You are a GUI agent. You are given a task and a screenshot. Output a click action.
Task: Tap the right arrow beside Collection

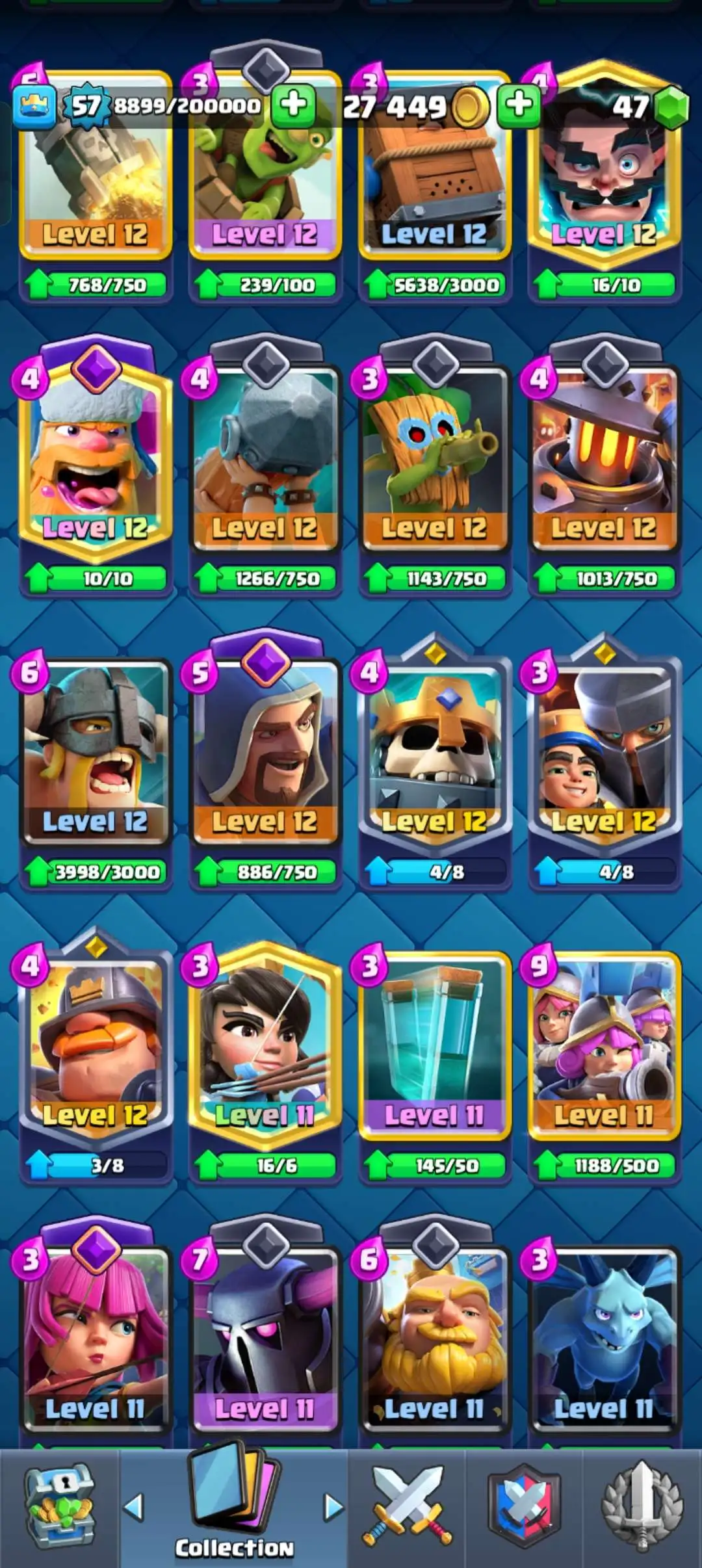pyautogui.click(x=333, y=1507)
